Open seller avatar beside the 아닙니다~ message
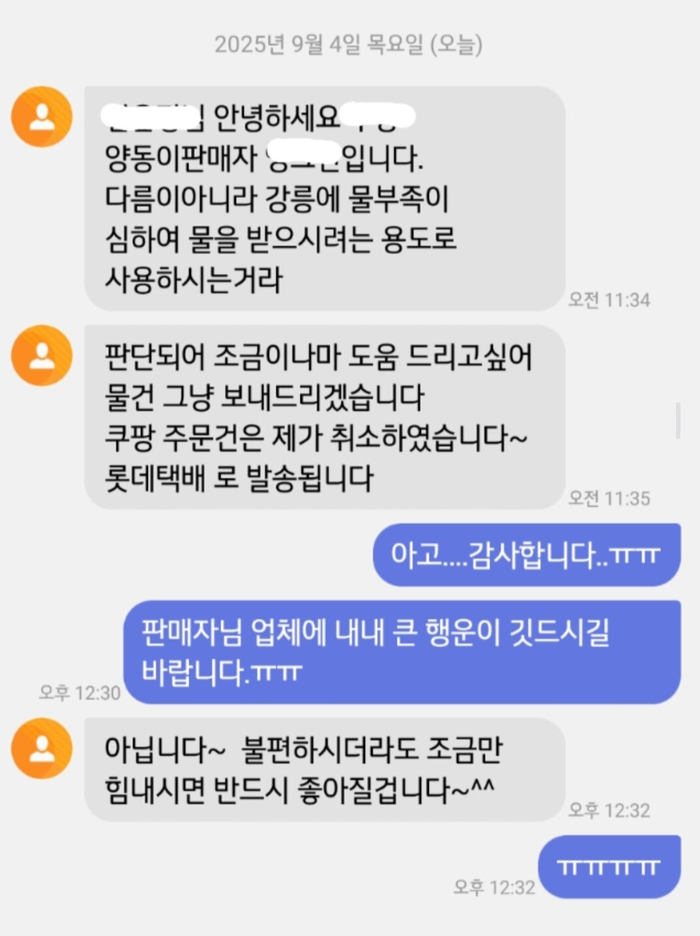This screenshot has height=936, width=700. coord(42,749)
